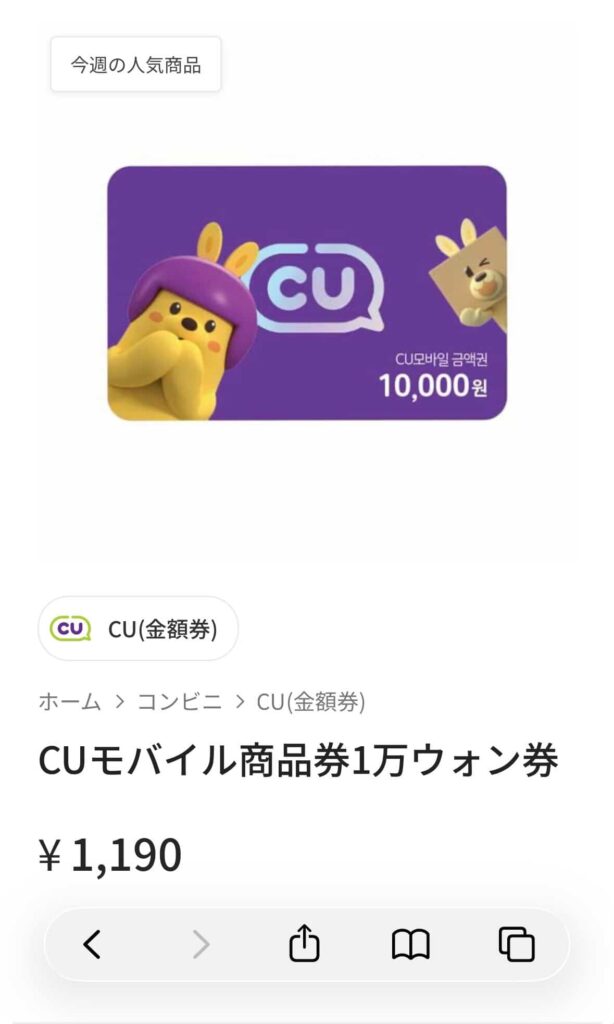Open the bookmarks book icon

coord(410,943)
